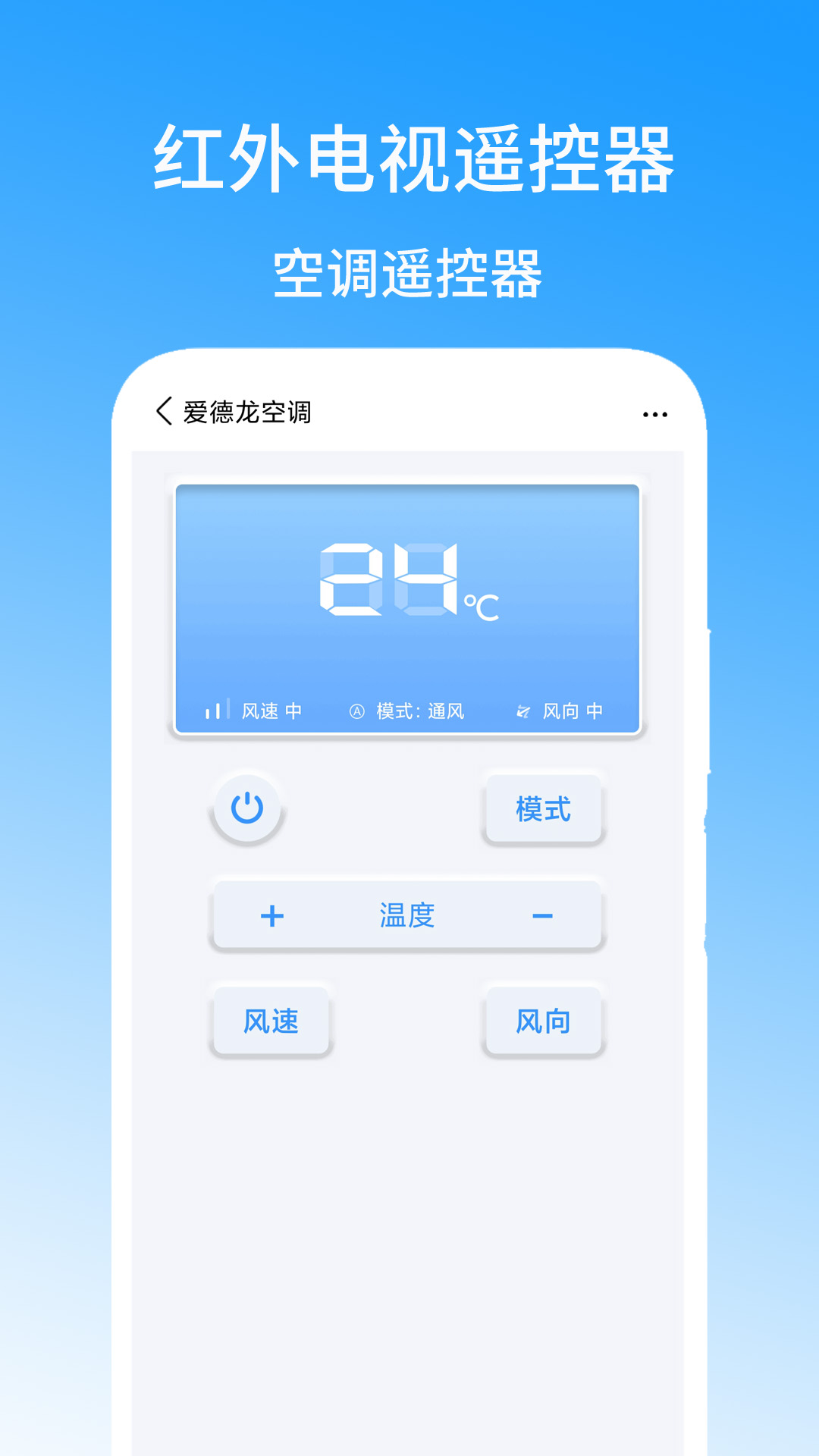Toggle fan speed with the 风速 control

point(270,1020)
